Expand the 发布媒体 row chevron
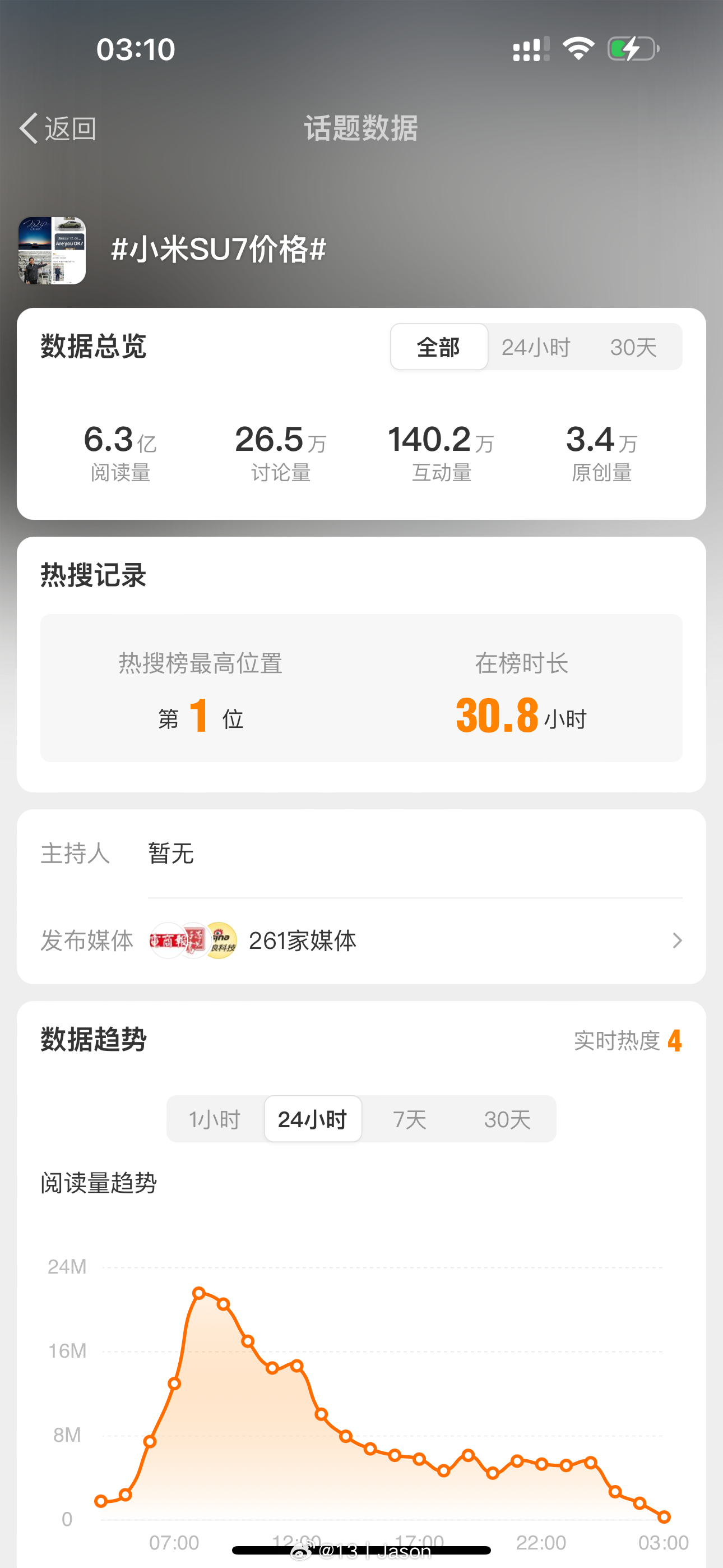This screenshot has width=723, height=1568. (x=676, y=940)
